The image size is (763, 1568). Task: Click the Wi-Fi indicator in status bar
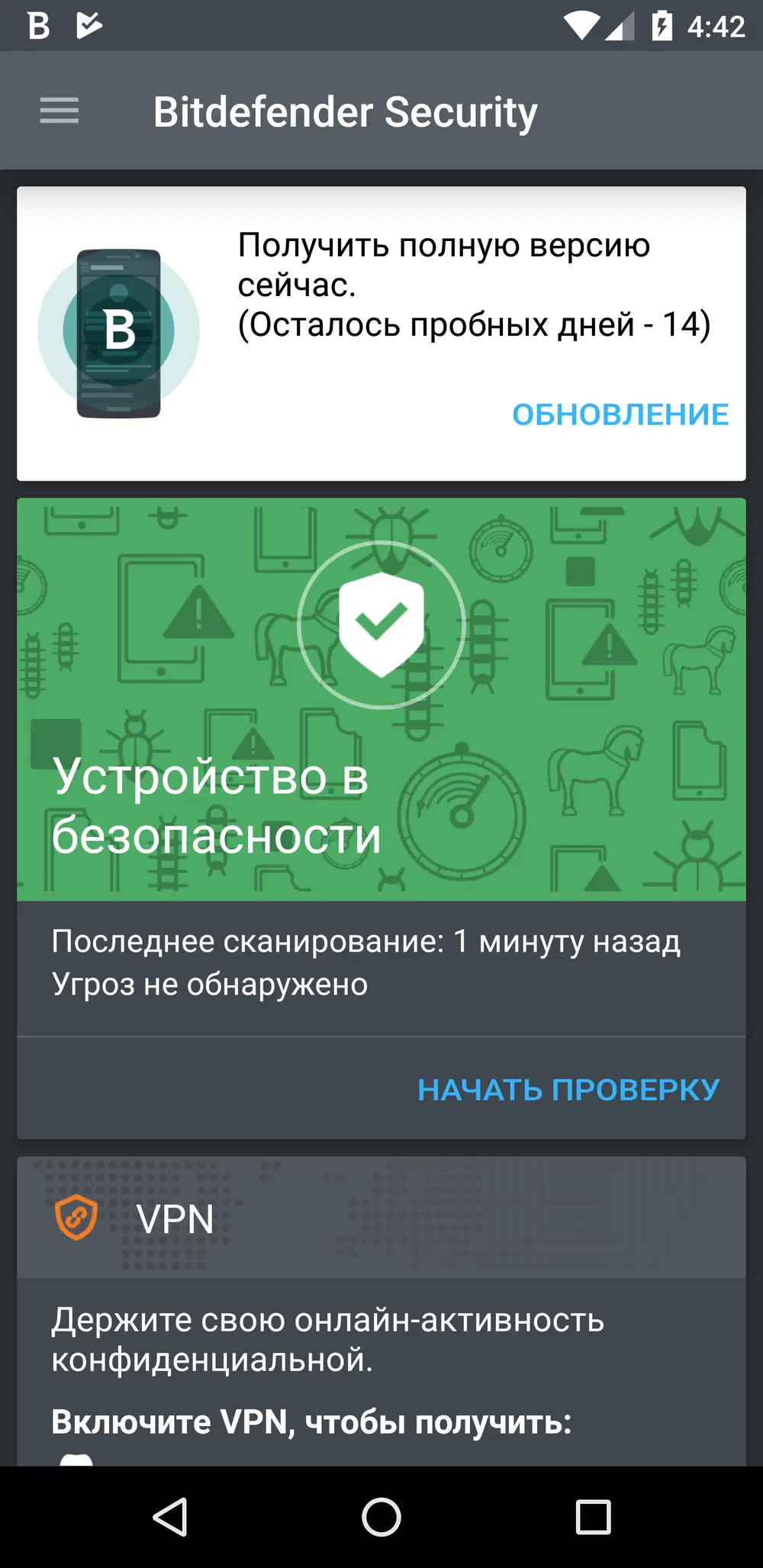pos(583,24)
